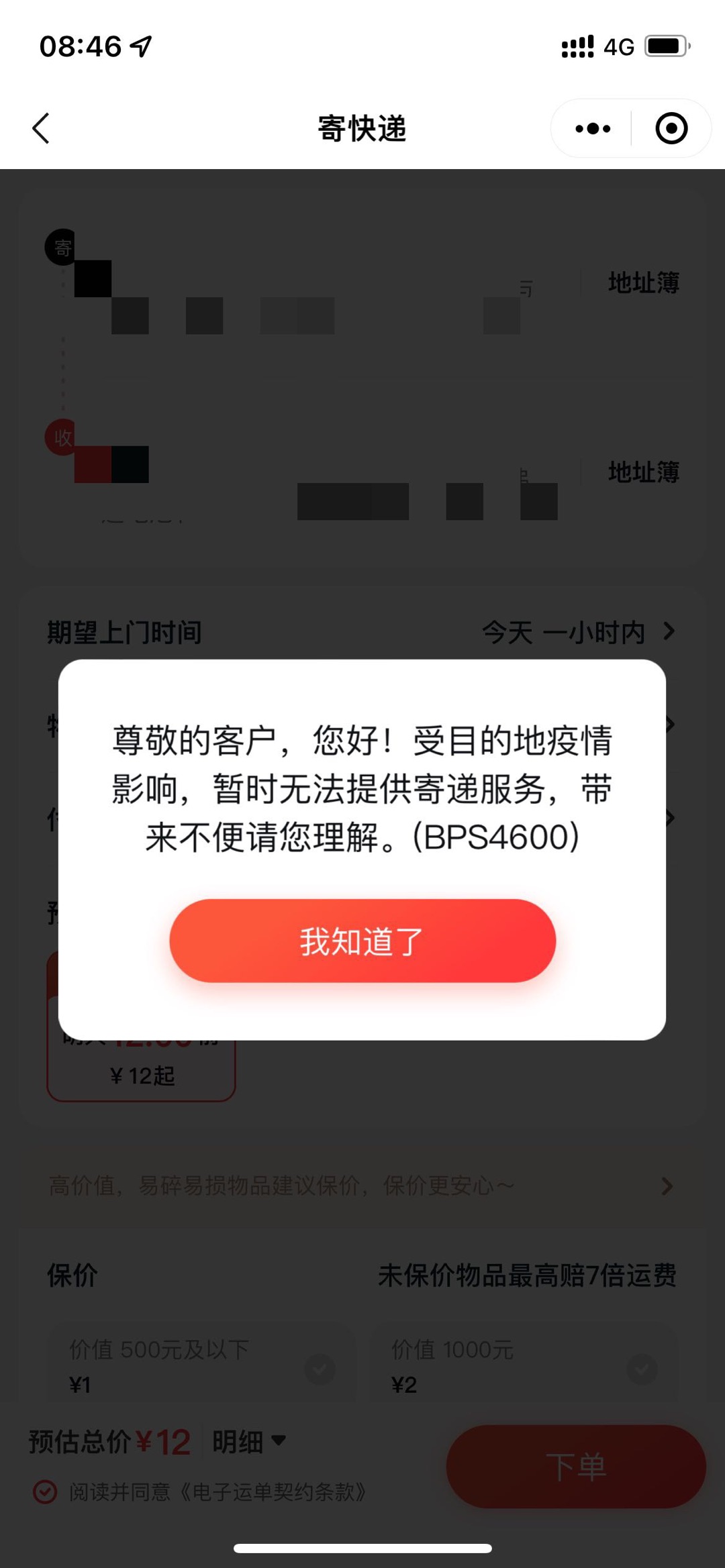Close the mini program with the circle icon

(x=671, y=128)
